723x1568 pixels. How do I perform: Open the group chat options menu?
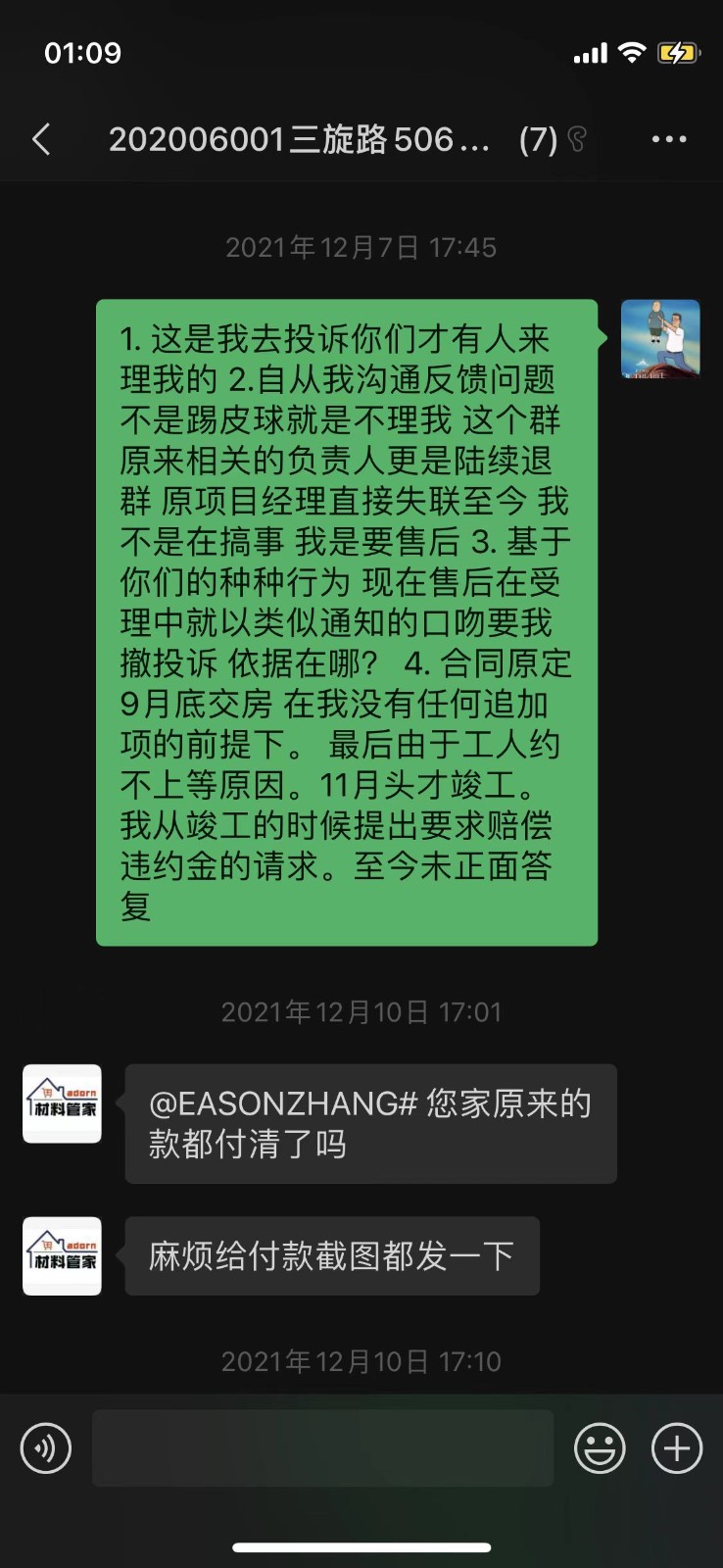[669, 139]
